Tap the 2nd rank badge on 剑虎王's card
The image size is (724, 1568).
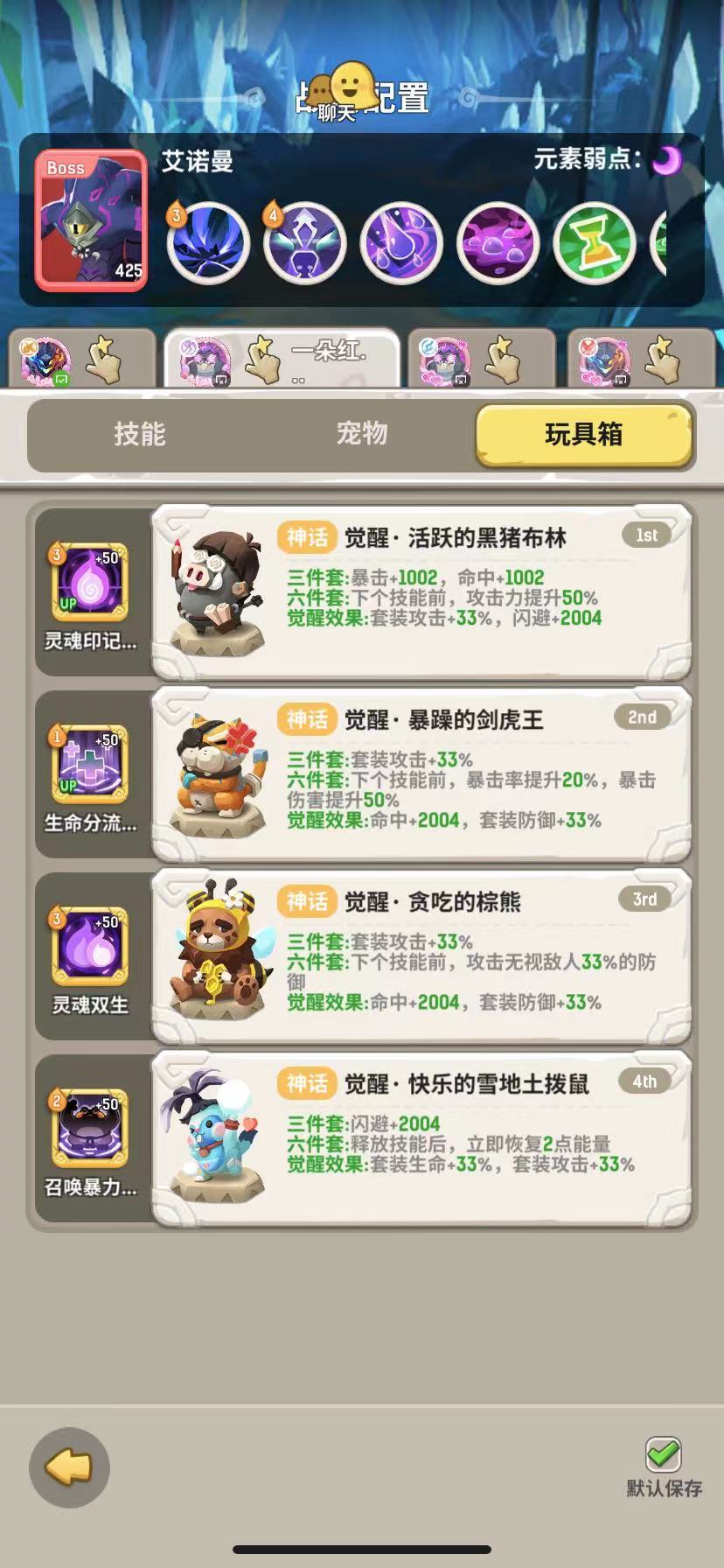[x=644, y=717]
